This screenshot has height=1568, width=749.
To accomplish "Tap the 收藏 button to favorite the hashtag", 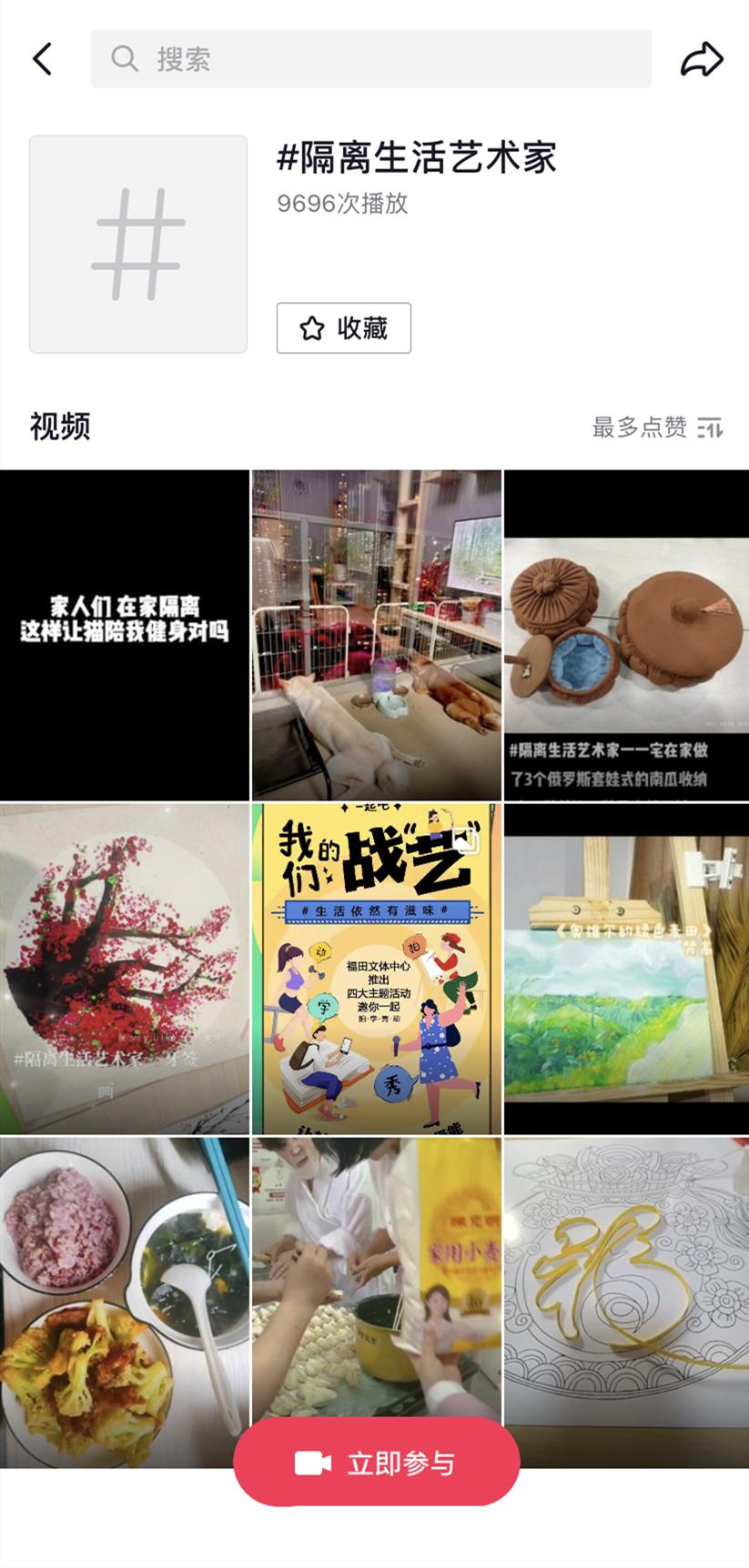I will coord(343,327).
